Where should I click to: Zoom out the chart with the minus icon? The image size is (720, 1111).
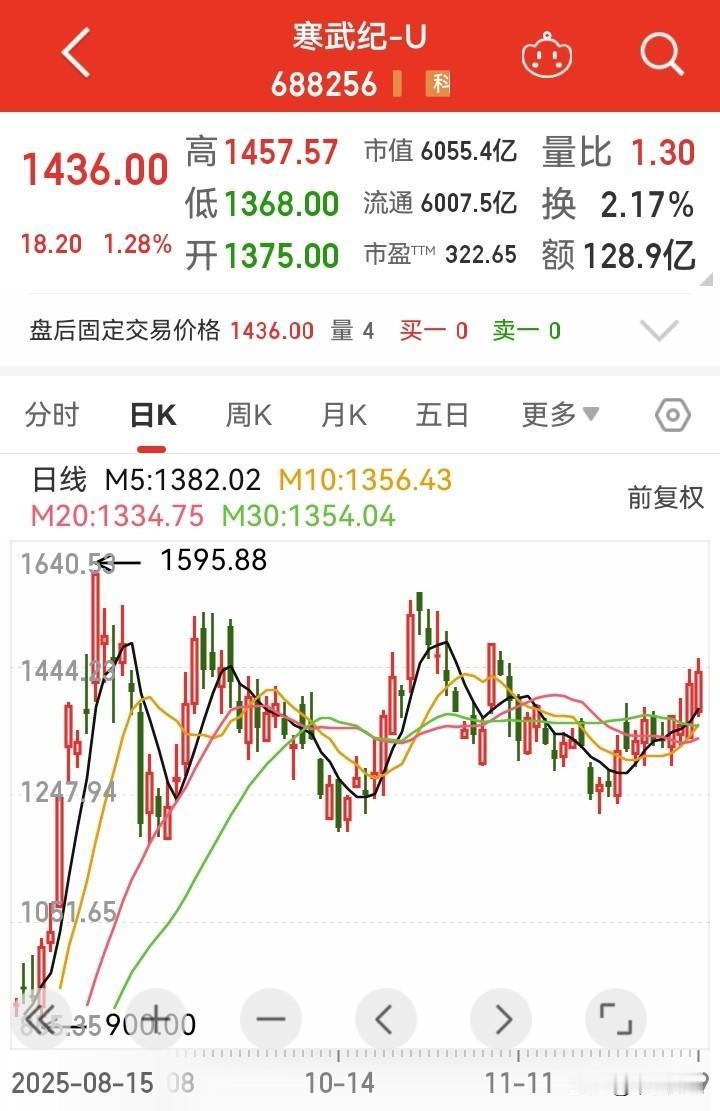click(270, 1018)
